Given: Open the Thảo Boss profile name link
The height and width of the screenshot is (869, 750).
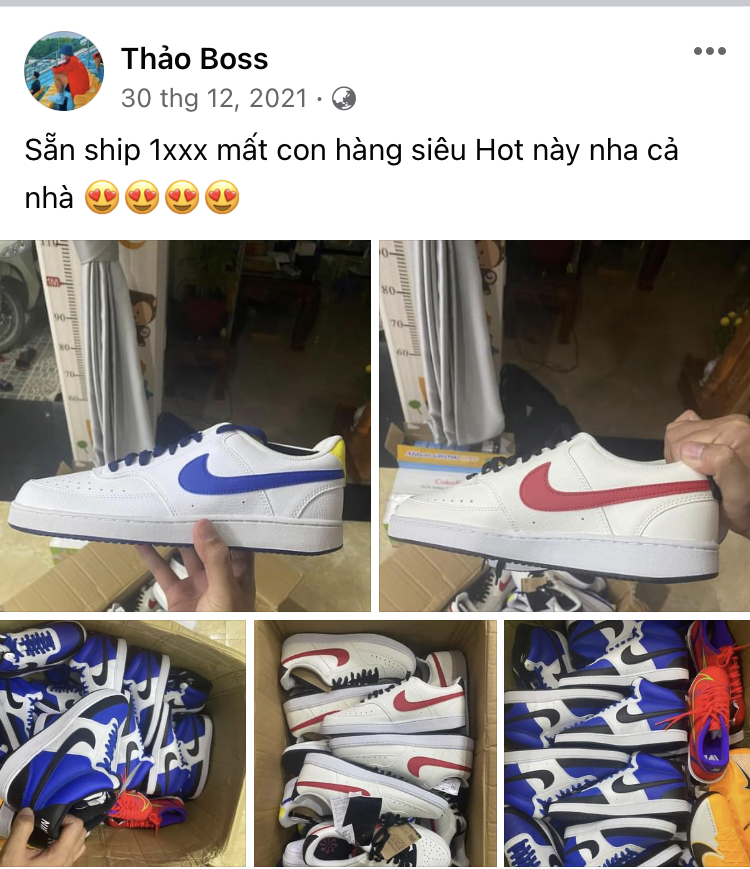Looking at the screenshot, I should tap(194, 59).
